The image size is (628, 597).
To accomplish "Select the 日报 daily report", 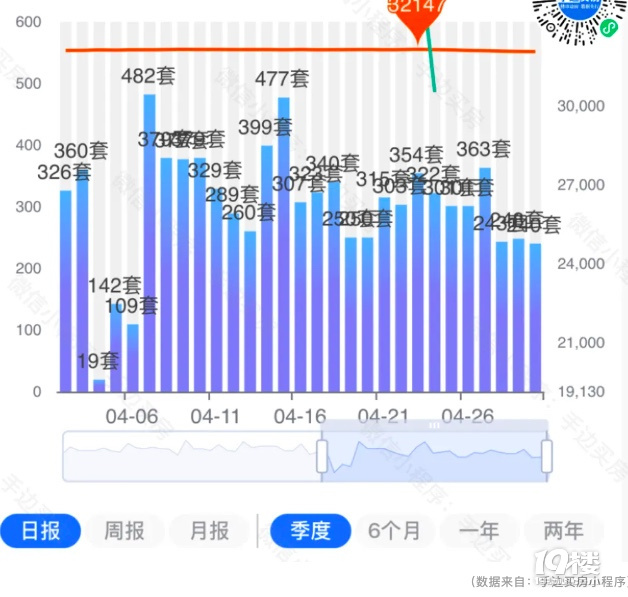I will pyautogui.click(x=40, y=530).
